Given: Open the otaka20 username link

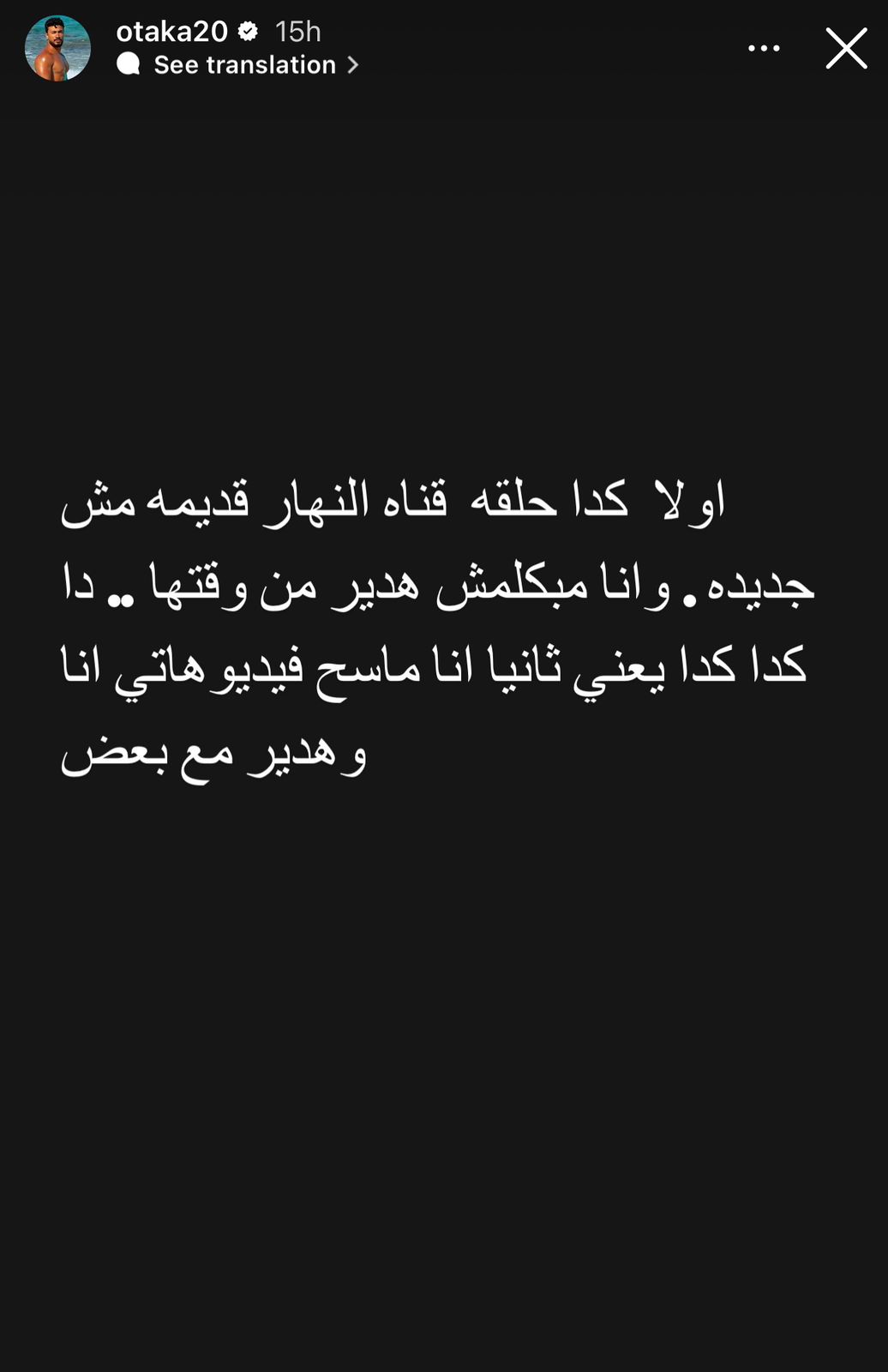Looking at the screenshot, I should [x=171, y=32].
